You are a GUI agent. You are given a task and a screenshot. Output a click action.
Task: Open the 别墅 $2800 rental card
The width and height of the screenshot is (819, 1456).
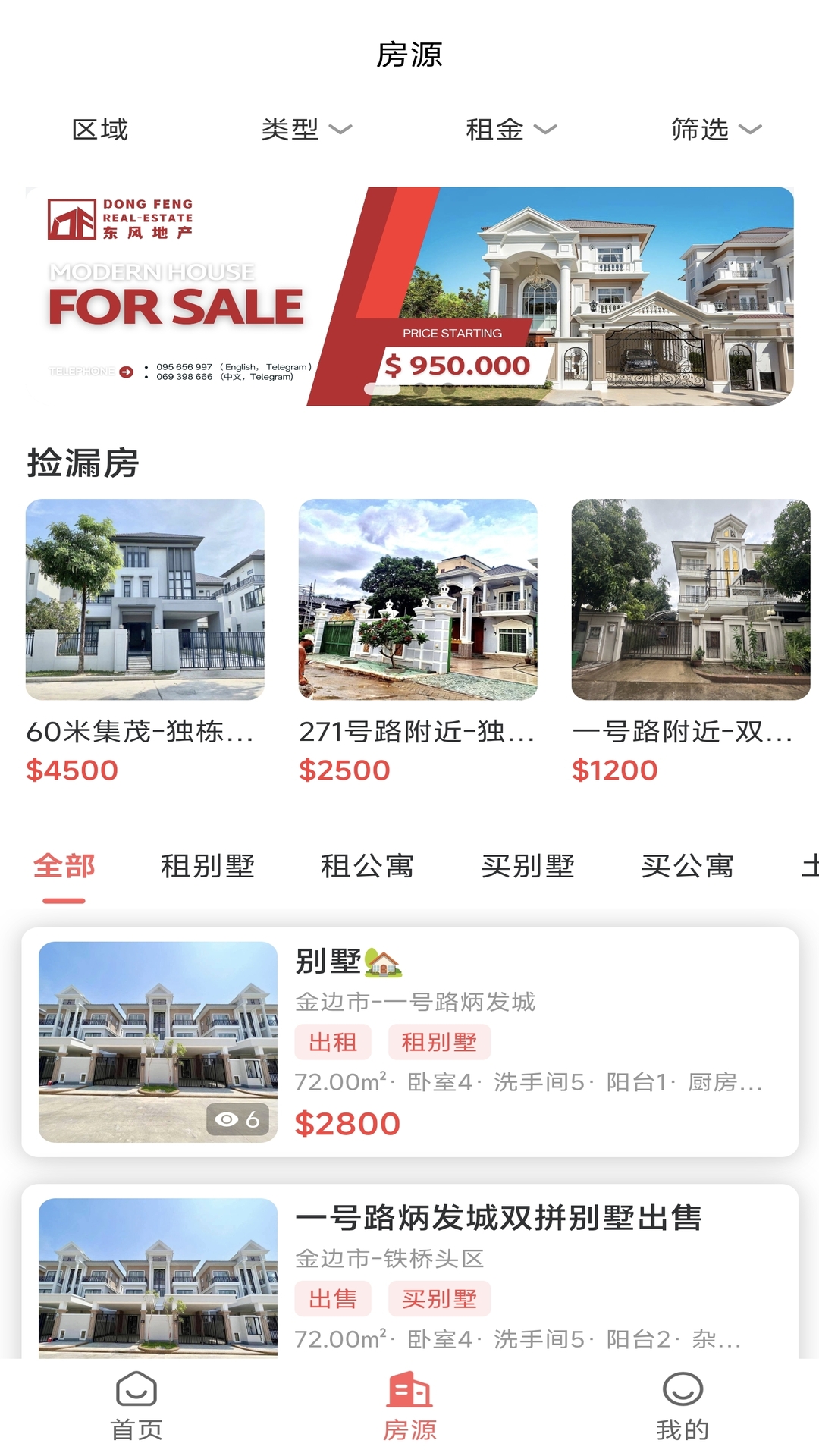click(409, 1042)
